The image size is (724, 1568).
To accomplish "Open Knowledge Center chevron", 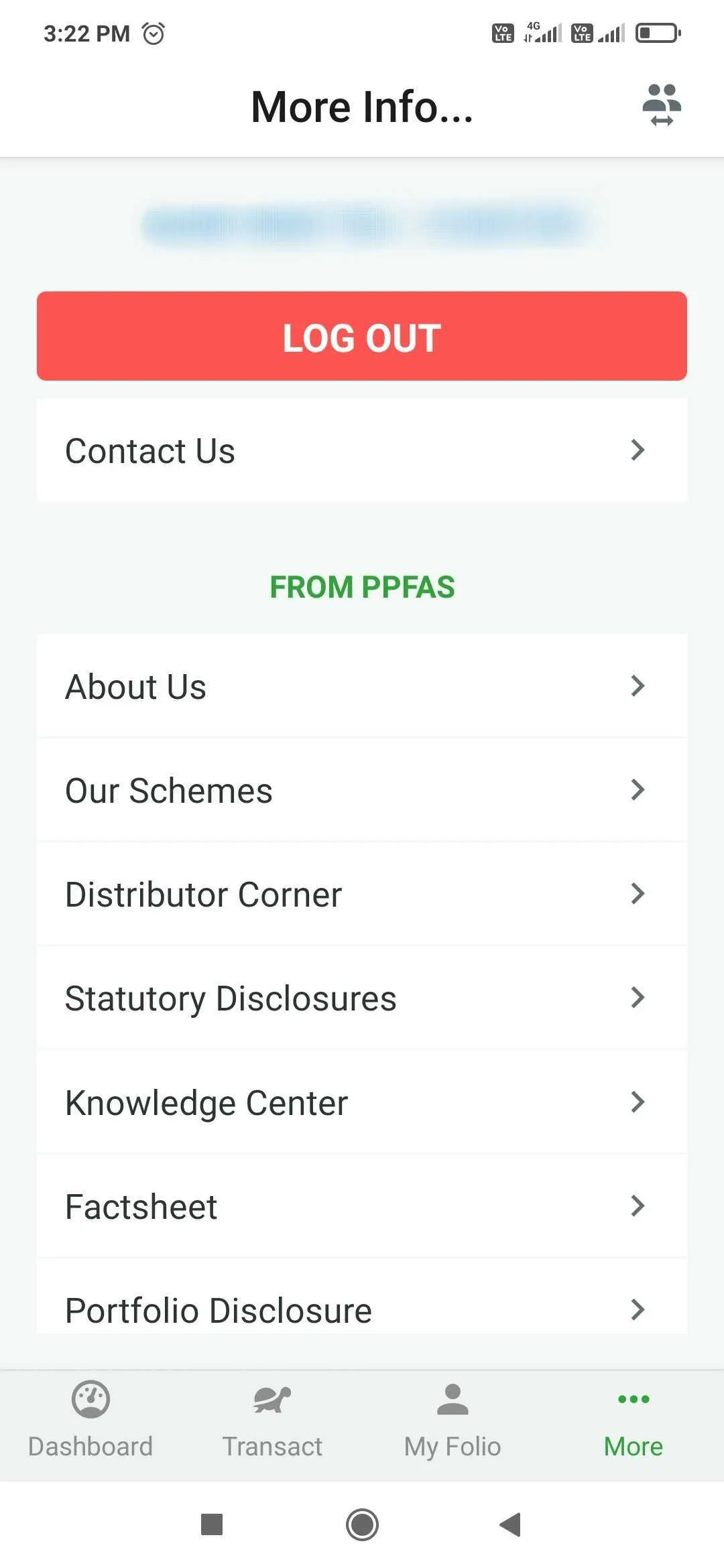I will (638, 1102).
